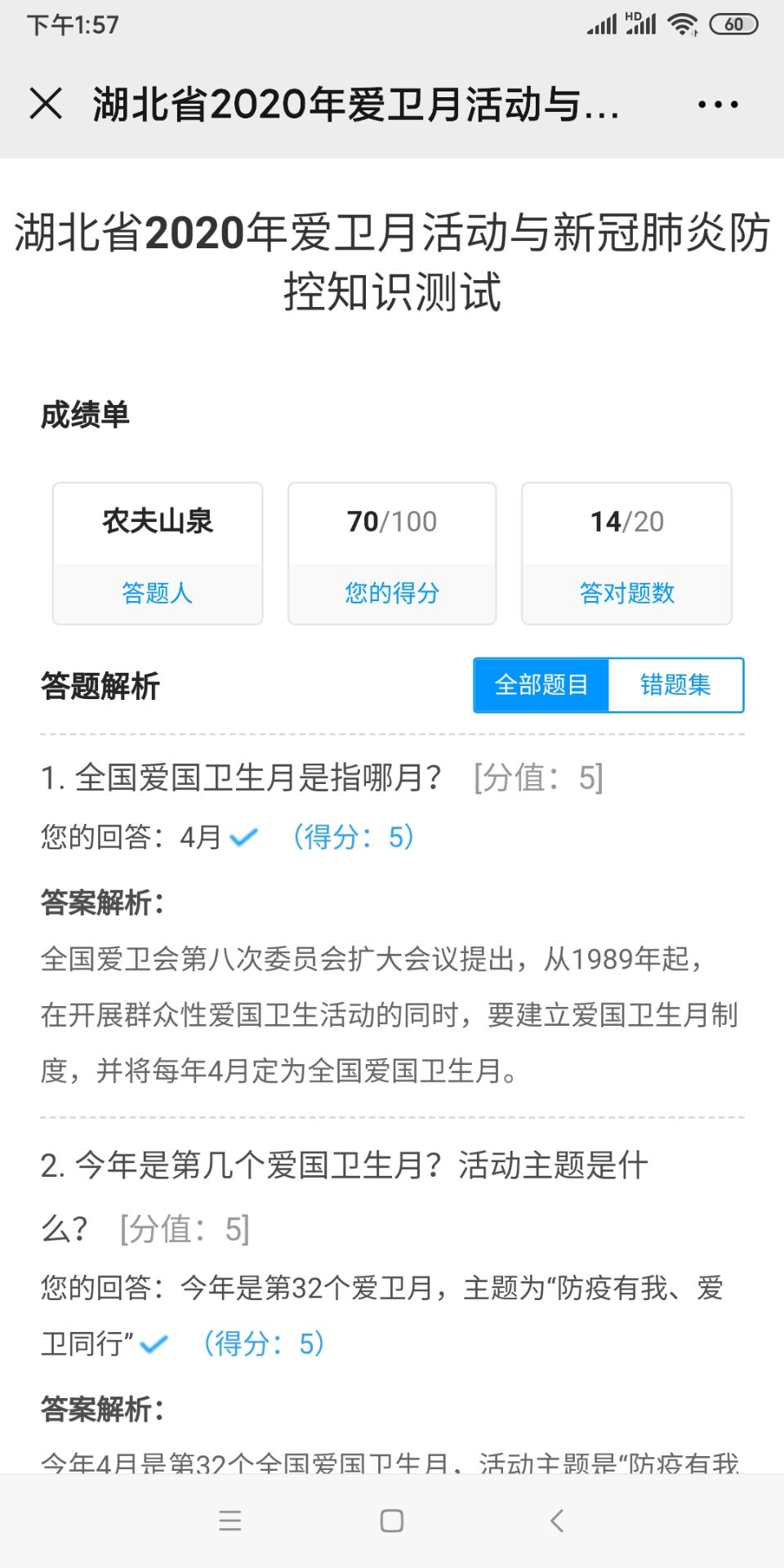
Task: Close the quiz page with X
Action: click(x=46, y=104)
